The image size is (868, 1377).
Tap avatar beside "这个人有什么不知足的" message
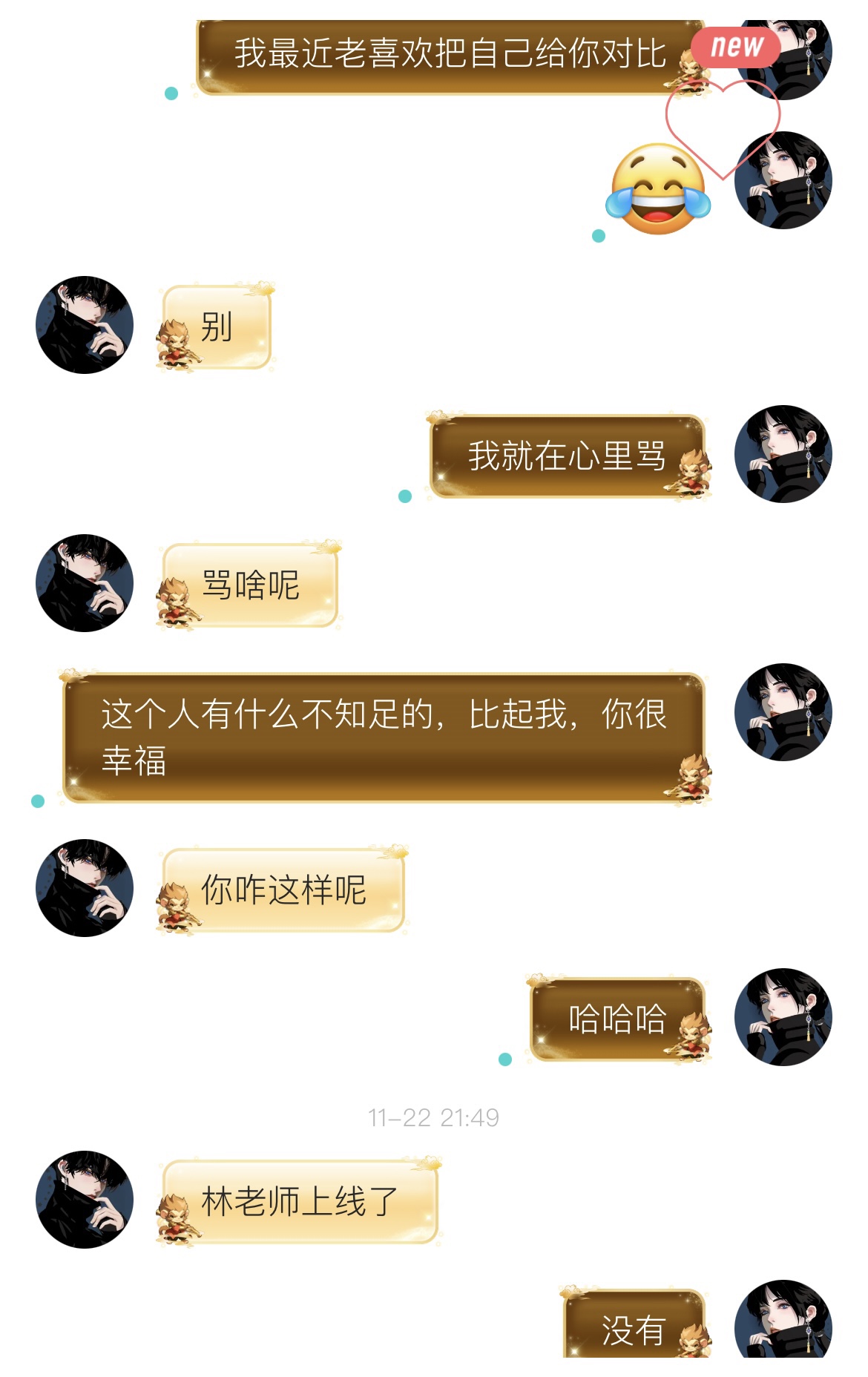783,712
